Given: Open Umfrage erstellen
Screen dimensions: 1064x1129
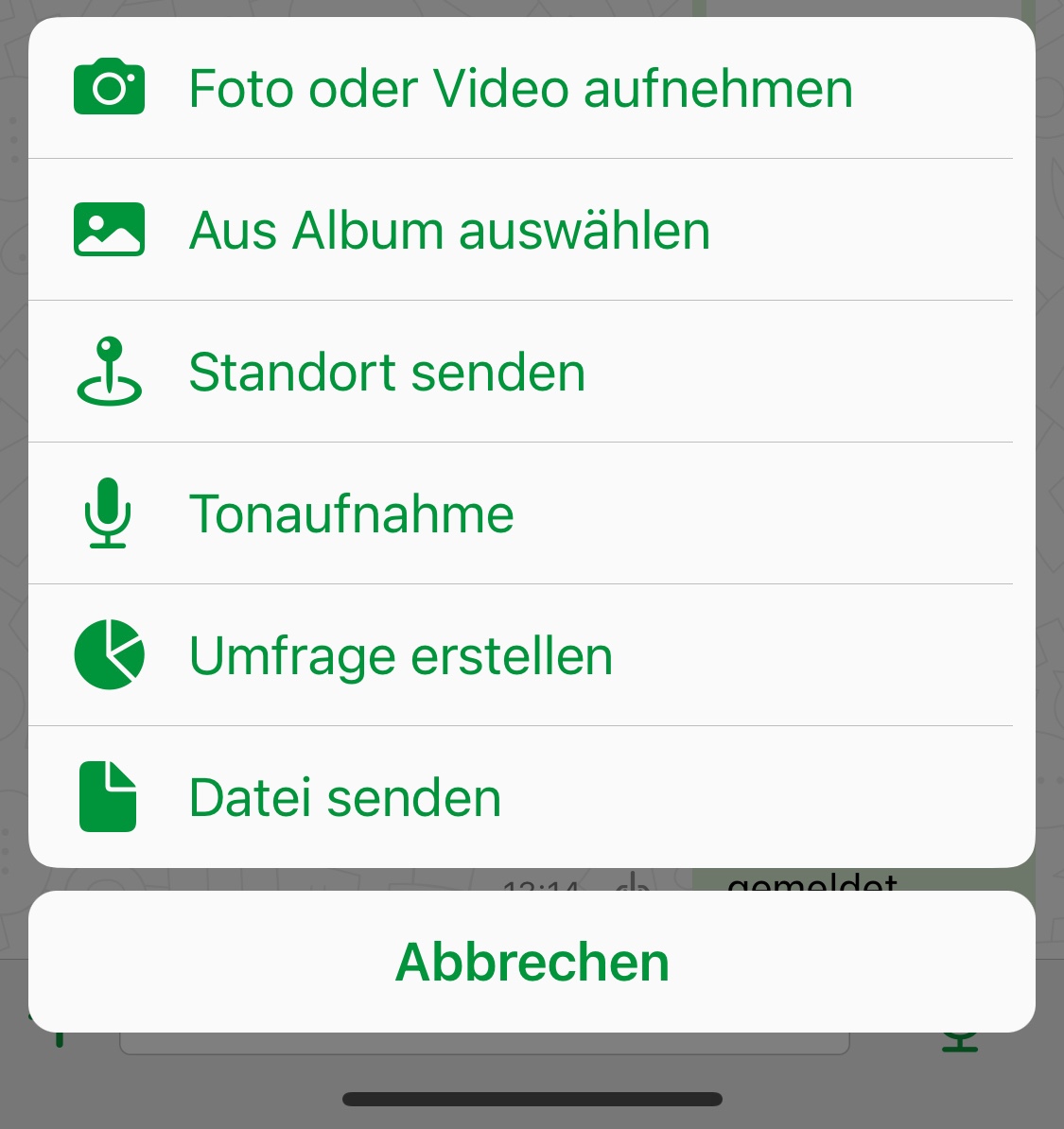Looking at the screenshot, I should tap(401, 656).
